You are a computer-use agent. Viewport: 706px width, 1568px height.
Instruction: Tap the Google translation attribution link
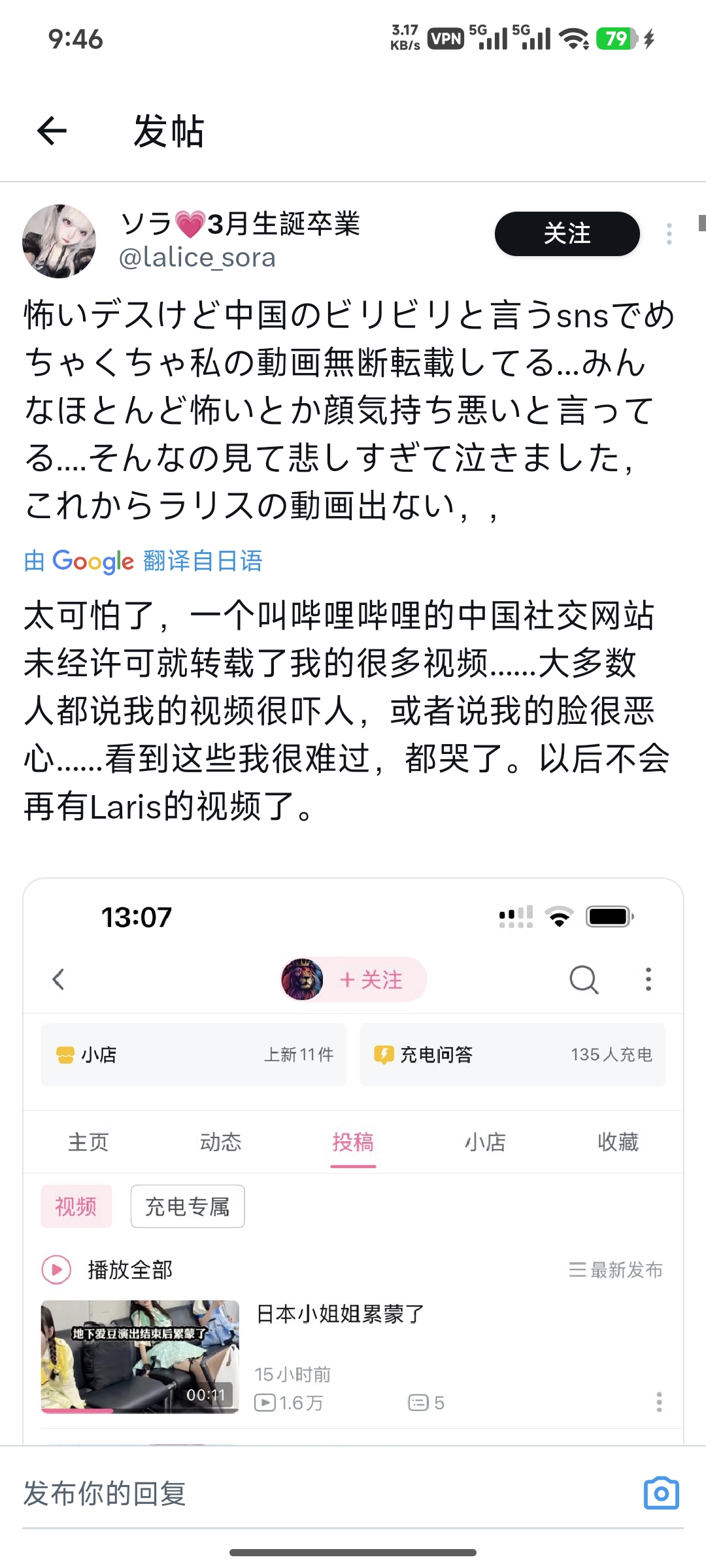click(143, 561)
